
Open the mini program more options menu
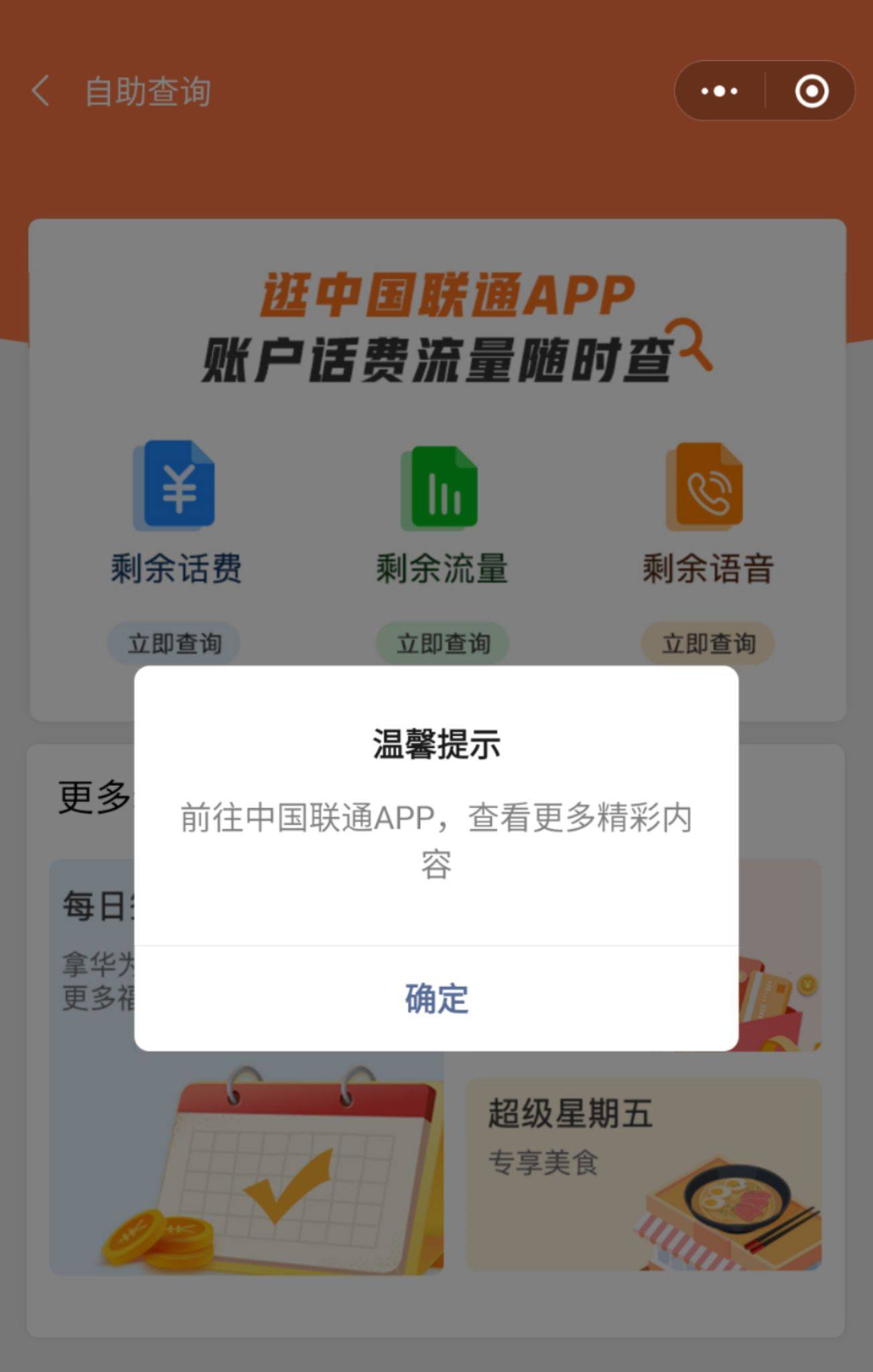tap(720, 91)
